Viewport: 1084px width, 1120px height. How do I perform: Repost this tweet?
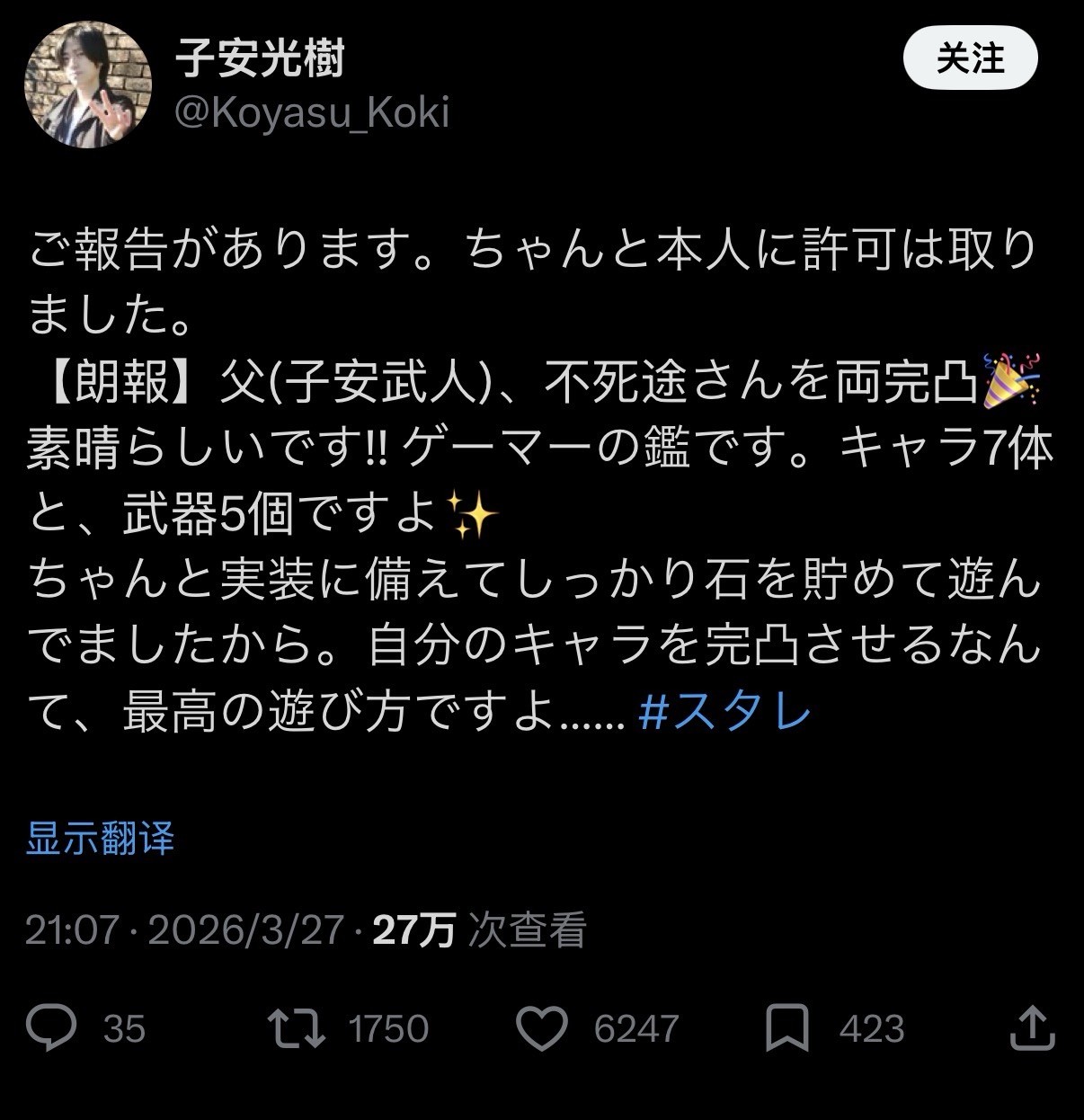click(x=297, y=1028)
